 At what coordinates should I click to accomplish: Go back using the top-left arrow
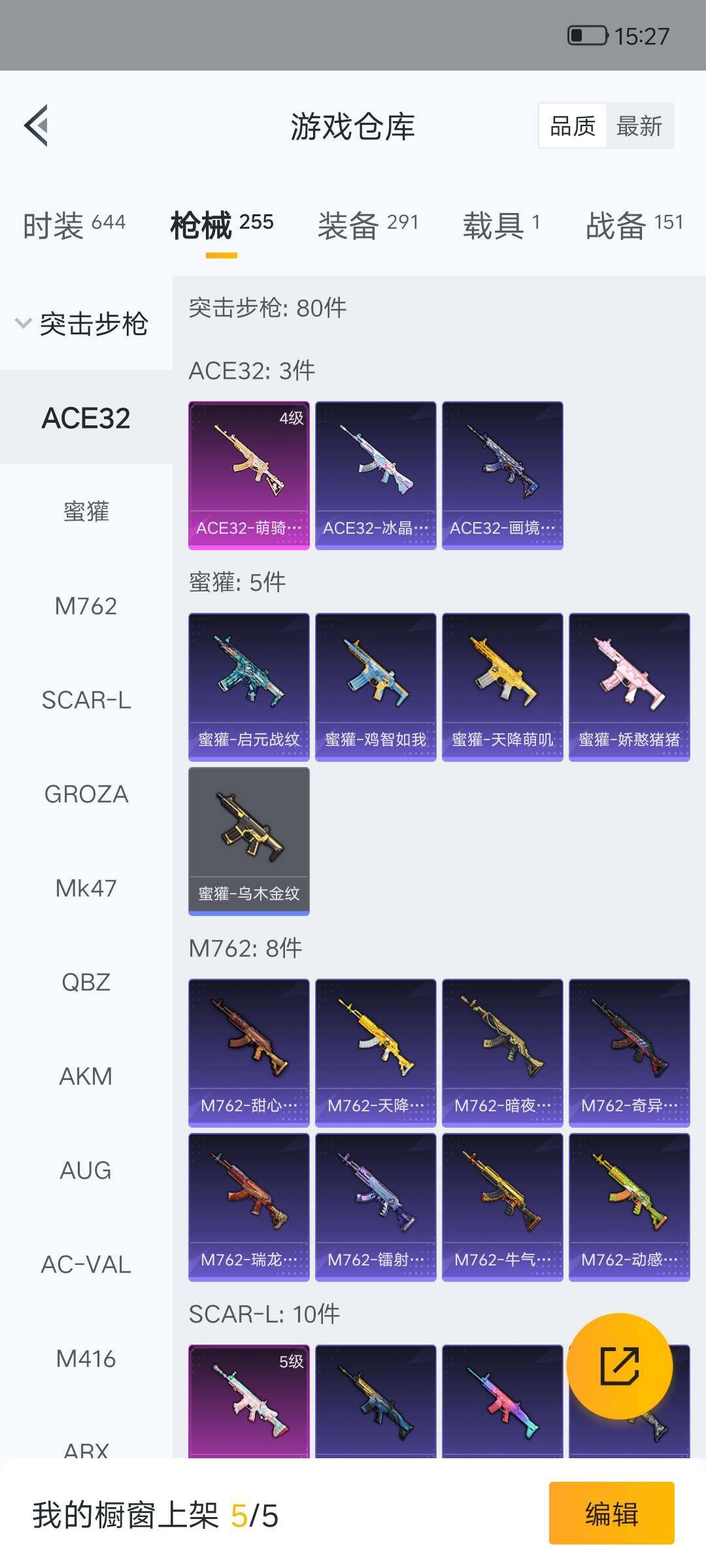[x=36, y=125]
